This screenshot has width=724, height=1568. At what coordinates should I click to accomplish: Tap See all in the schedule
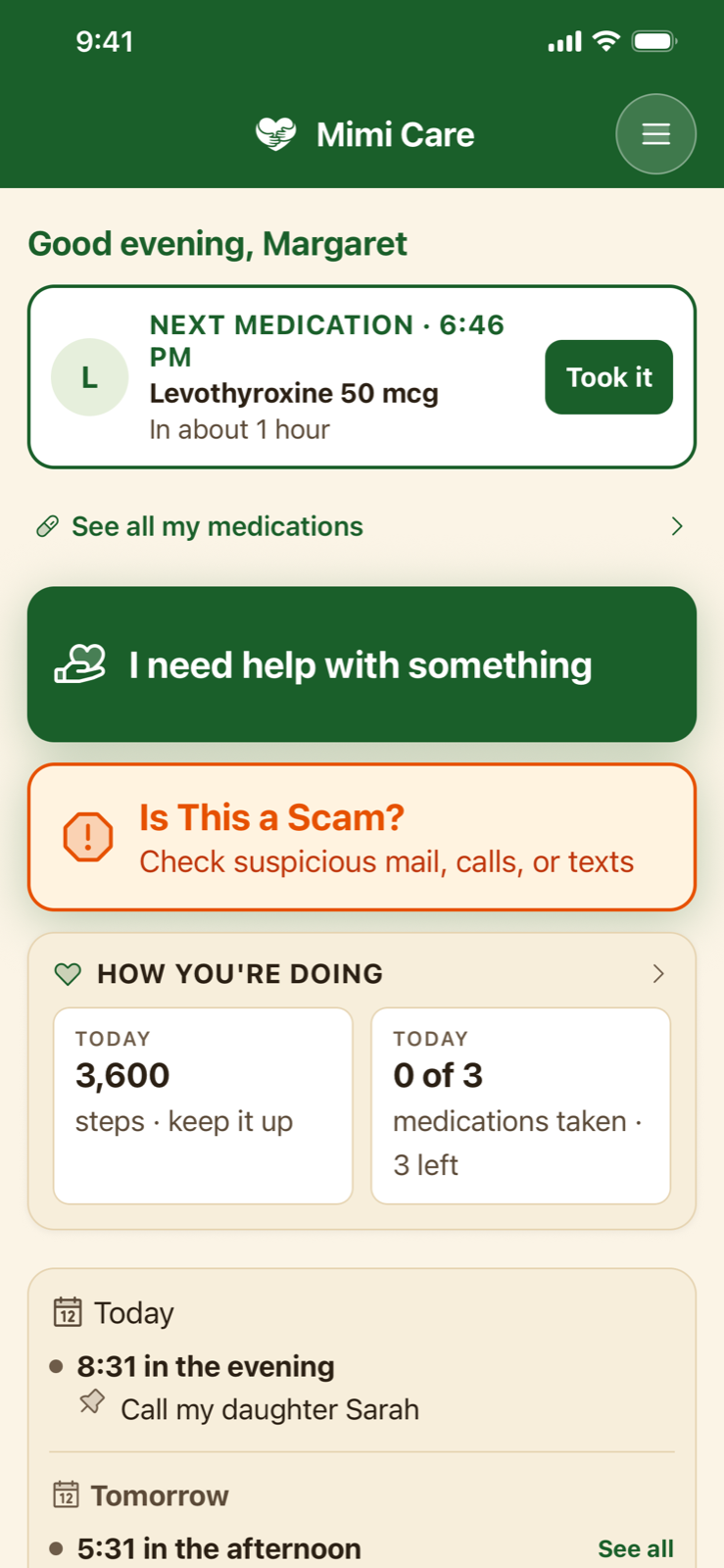pyautogui.click(x=636, y=1548)
